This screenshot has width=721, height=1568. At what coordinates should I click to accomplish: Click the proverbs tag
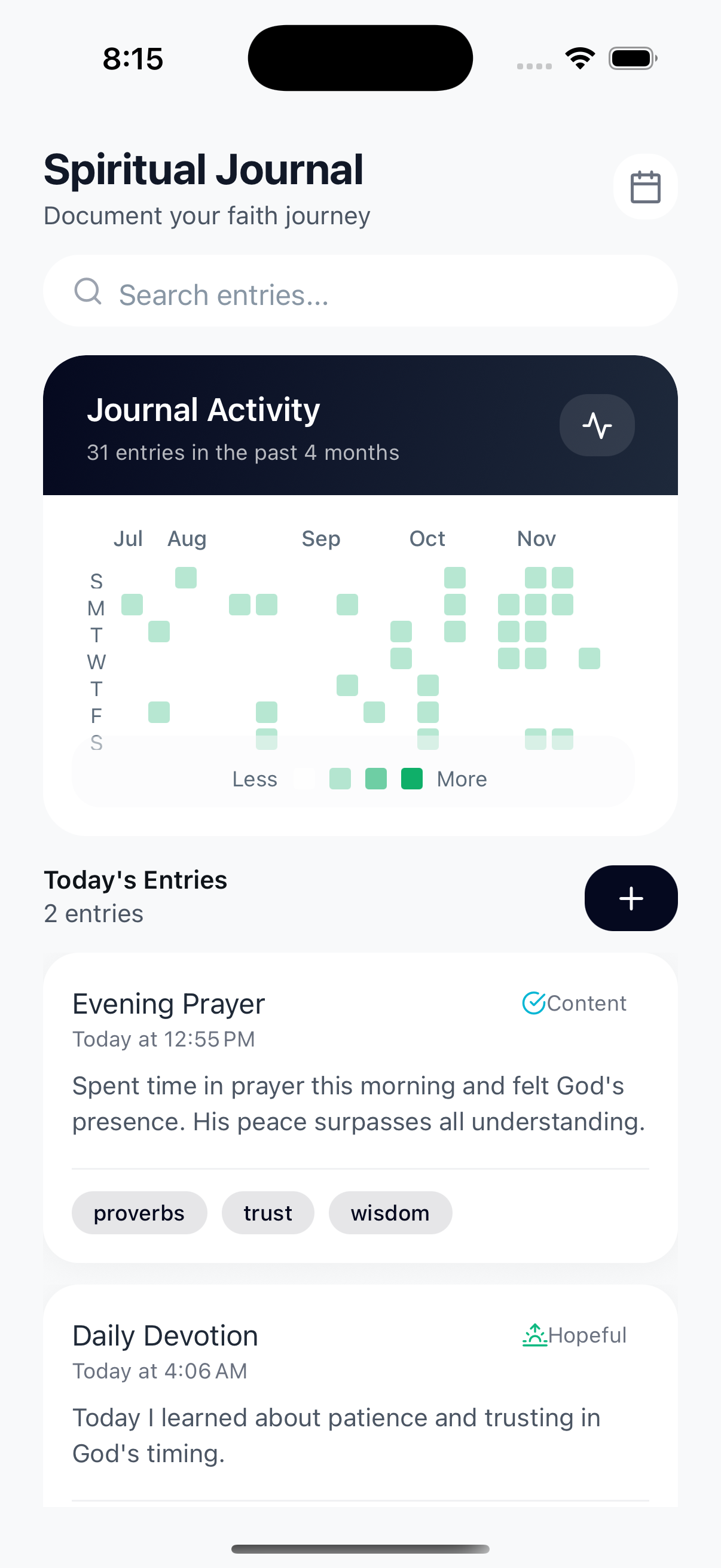tap(139, 1213)
